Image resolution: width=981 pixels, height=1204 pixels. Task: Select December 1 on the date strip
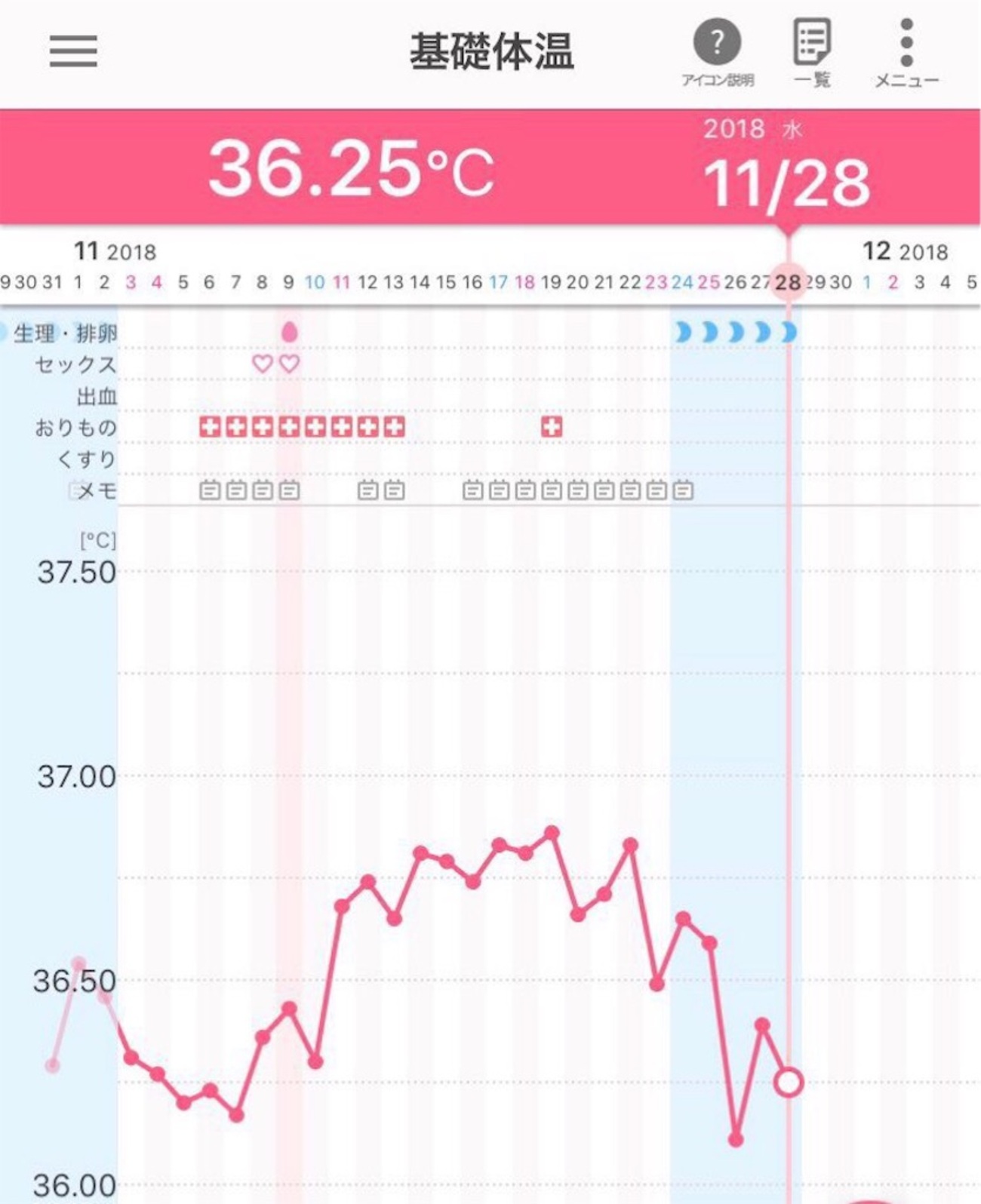867,283
